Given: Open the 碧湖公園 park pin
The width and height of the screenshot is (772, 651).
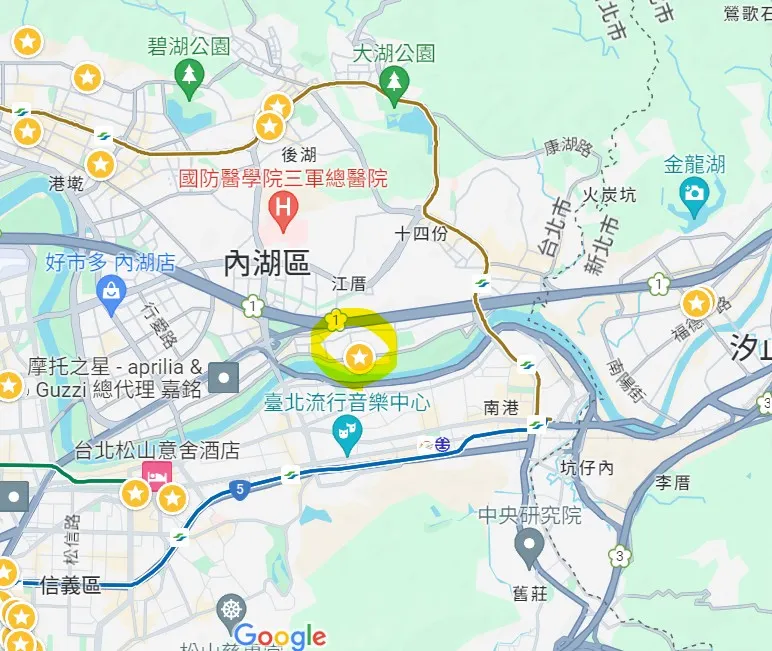Looking at the screenshot, I should (188, 74).
